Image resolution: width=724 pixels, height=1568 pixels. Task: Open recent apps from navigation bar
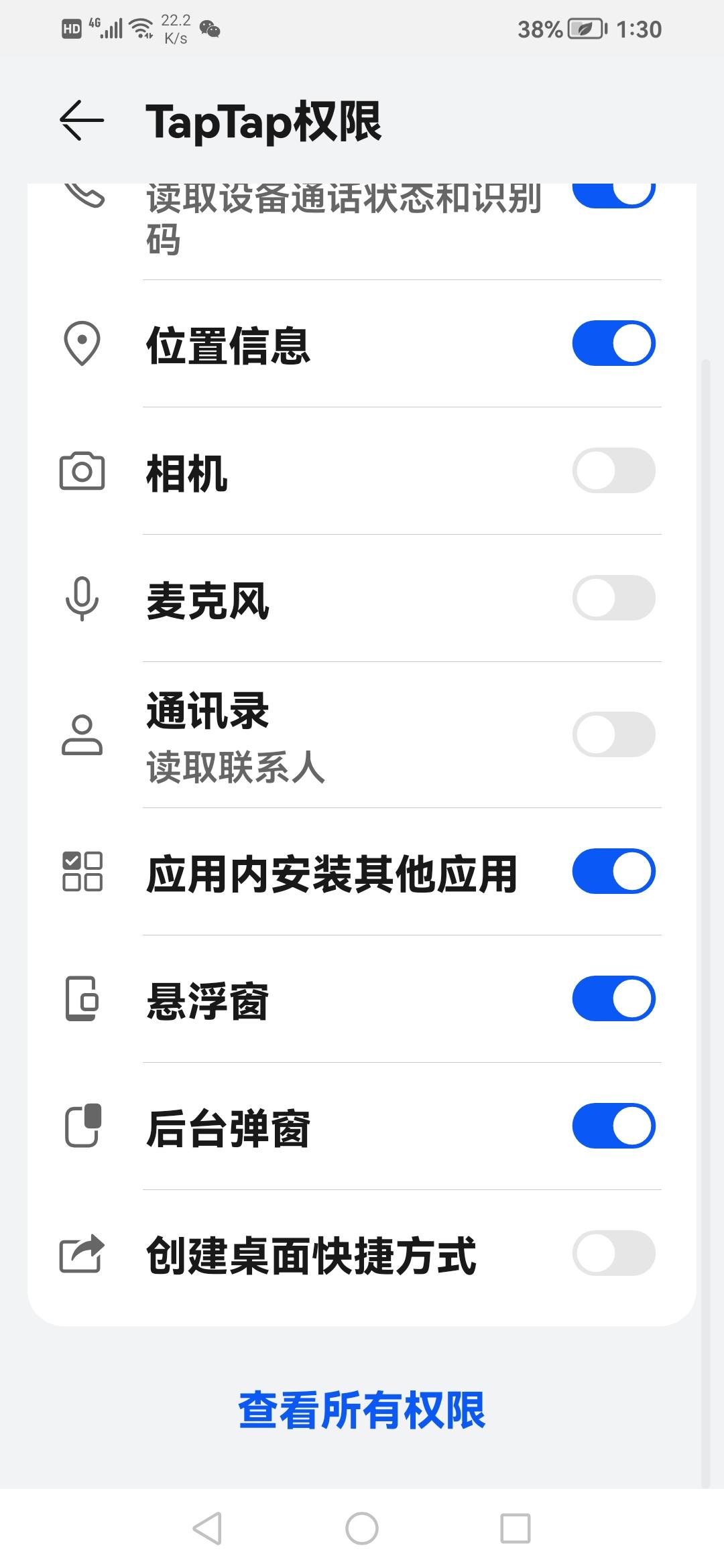516,1528
